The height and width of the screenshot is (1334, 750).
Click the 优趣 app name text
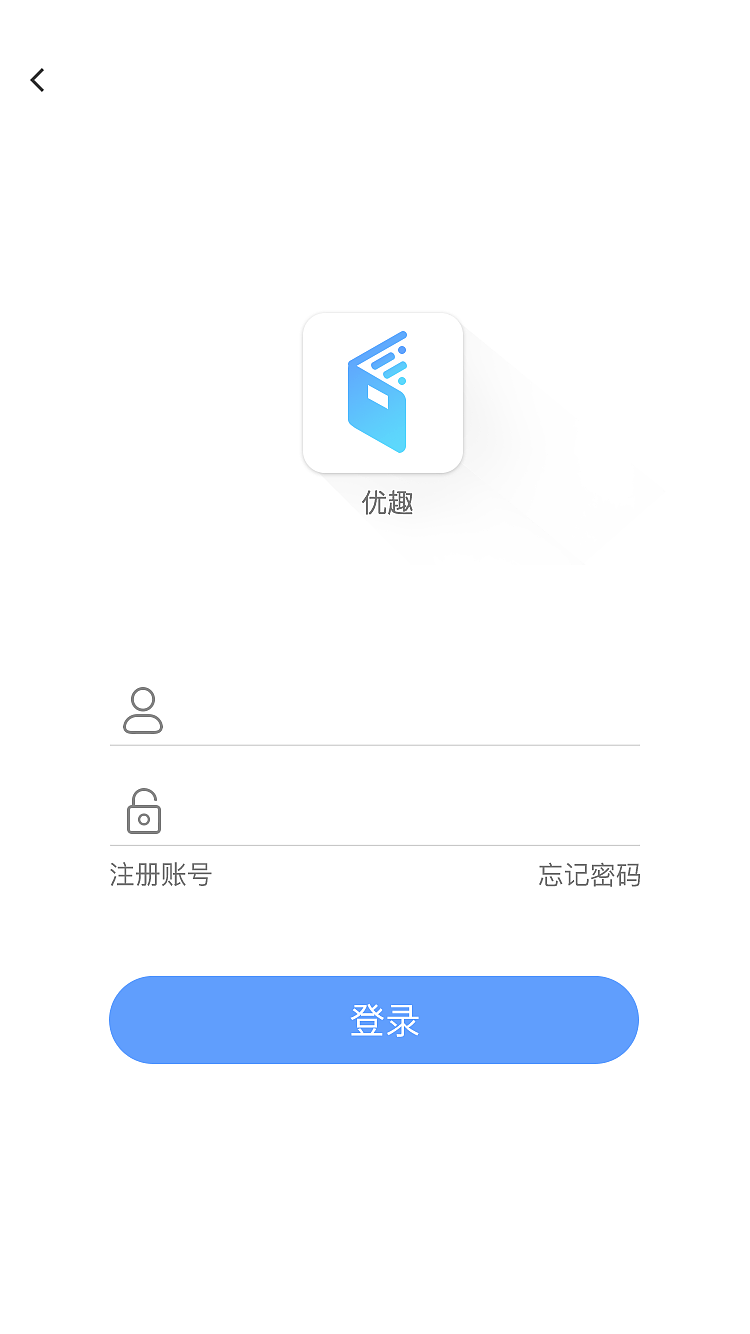386,504
